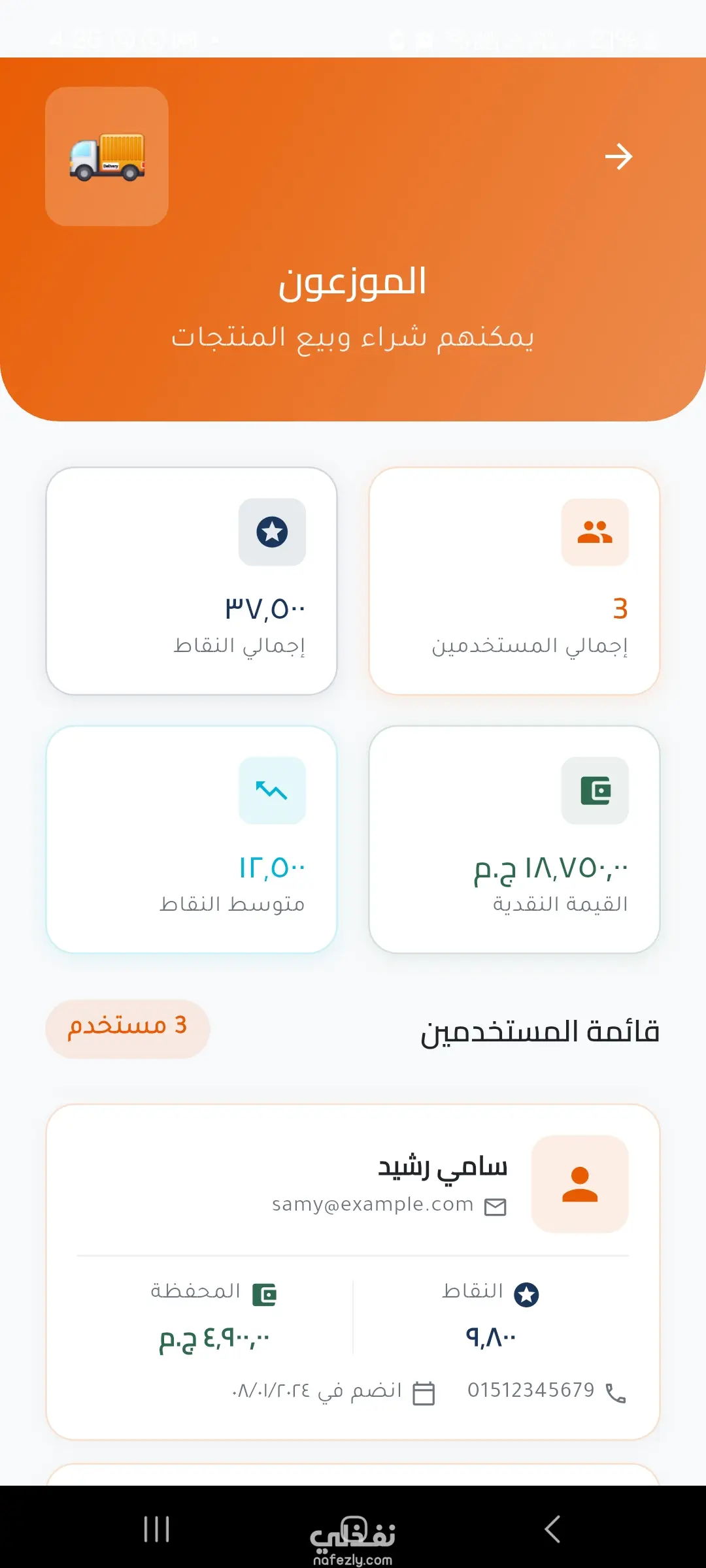Tap the system back button
Viewport: 706px width, 1568px height.
click(552, 1529)
